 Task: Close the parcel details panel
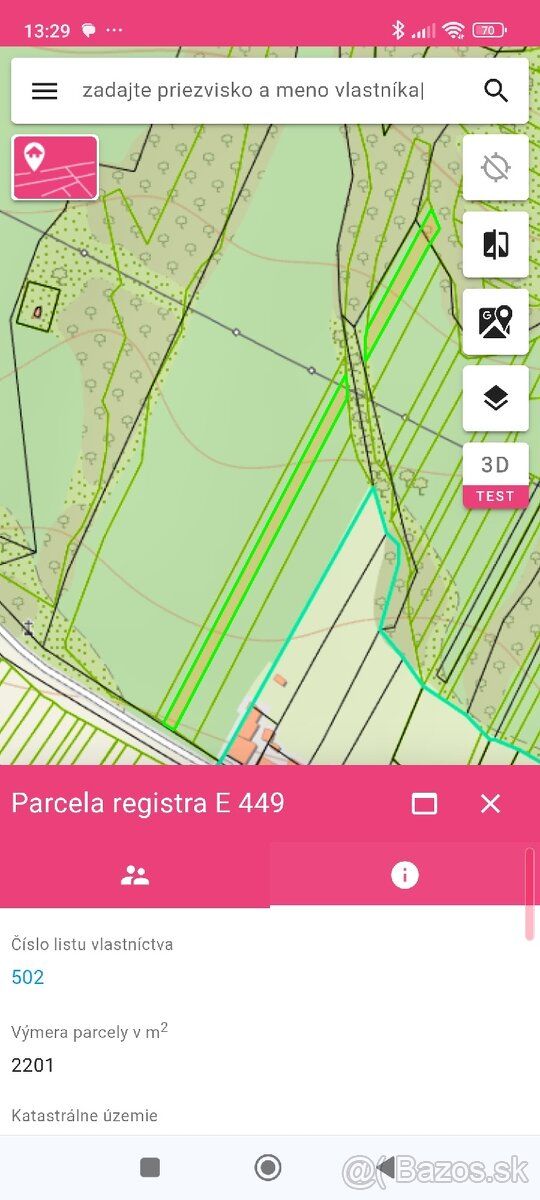click(x=490, y=803)
